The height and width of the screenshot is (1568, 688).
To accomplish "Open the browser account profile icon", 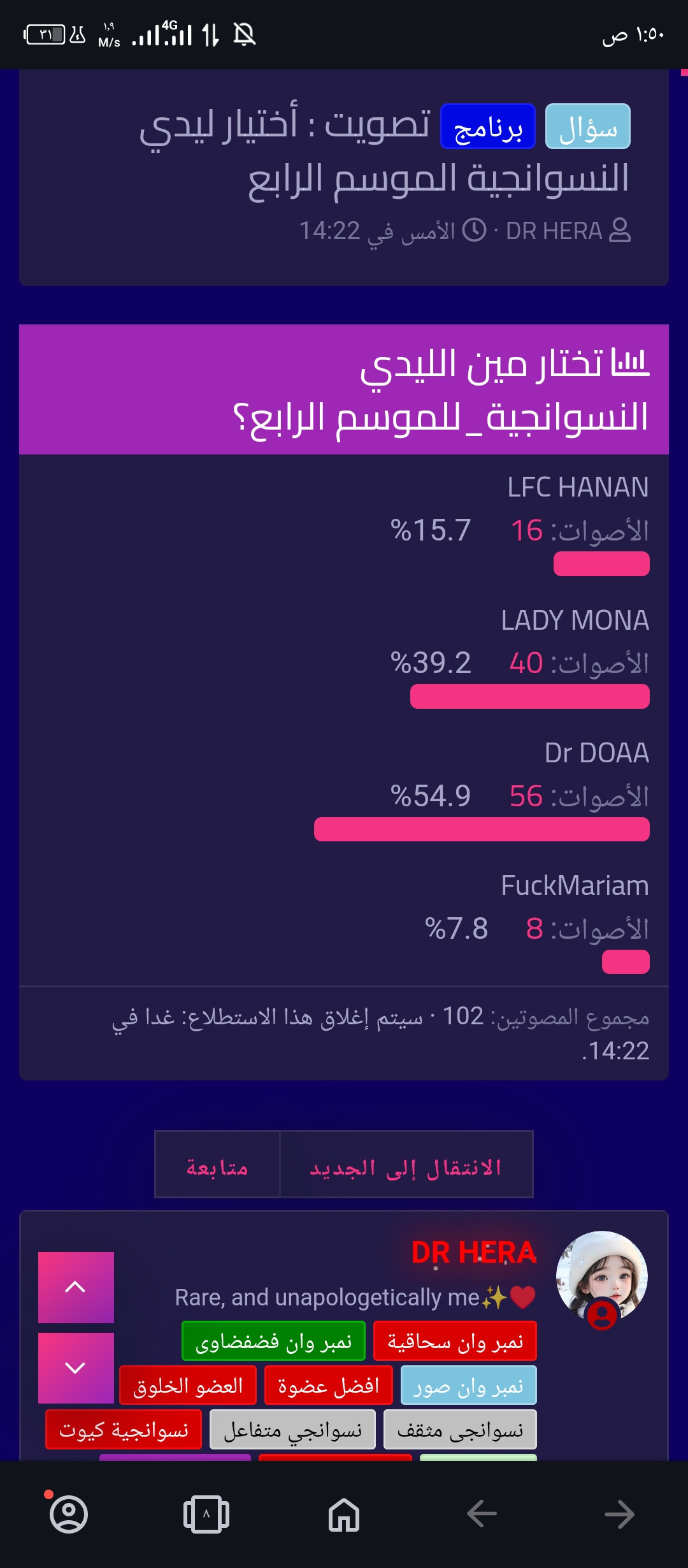I will click(x=69, y=1514).
